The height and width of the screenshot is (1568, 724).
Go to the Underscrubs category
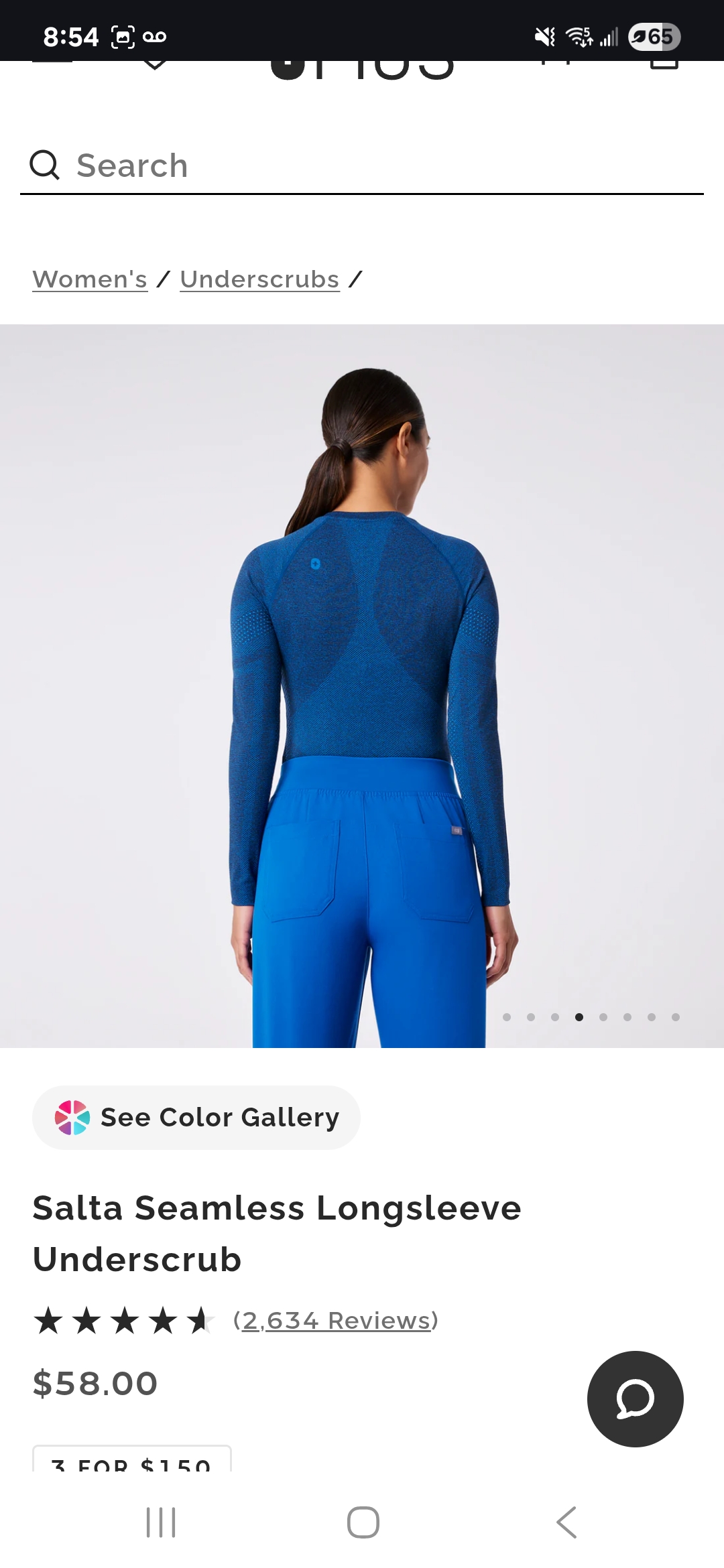click(259, 279)
